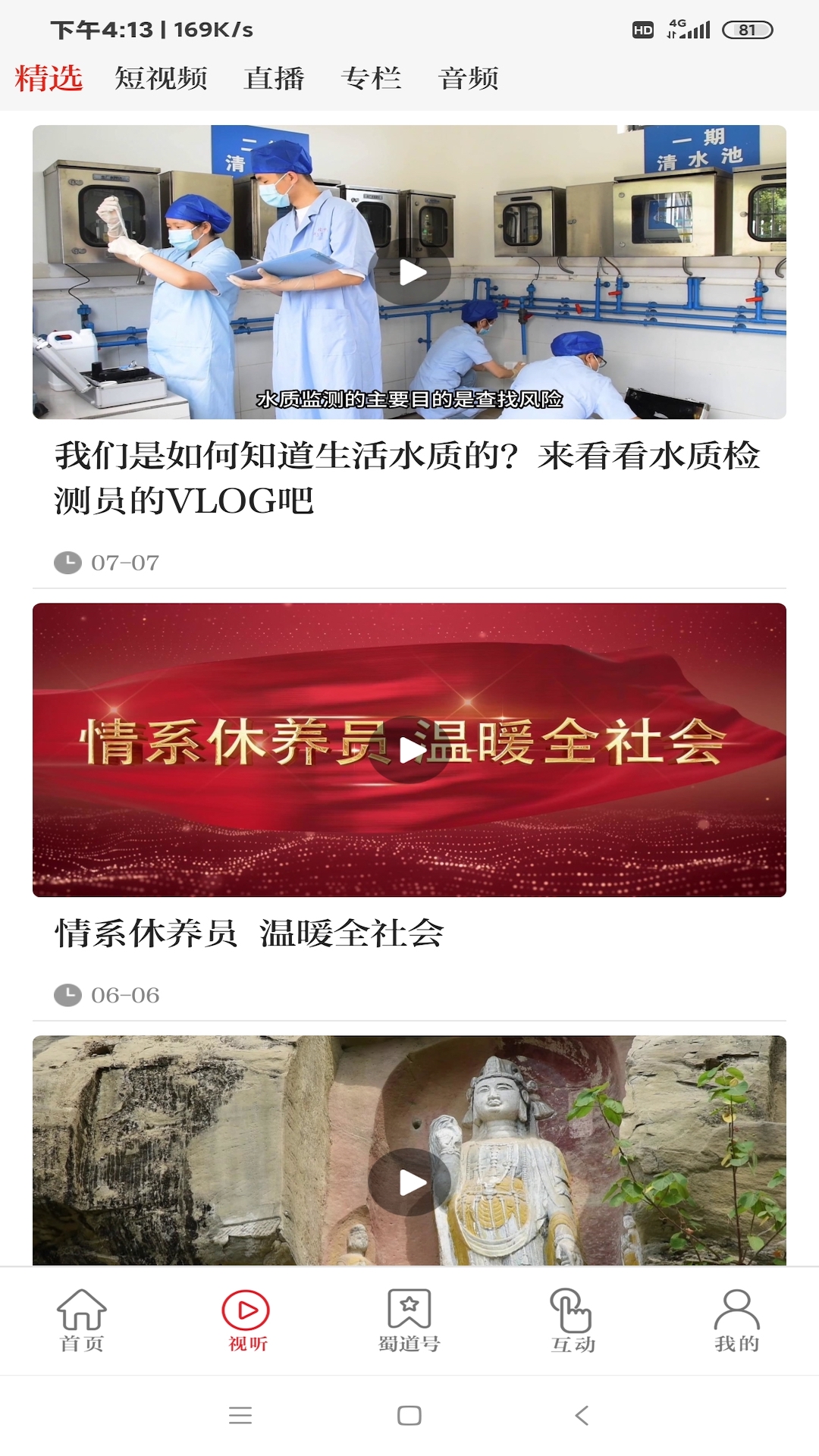The height and width of the screenshot is (1456, 819).
Task: Switch to the 短视频 tab
Action: point(162,77)
